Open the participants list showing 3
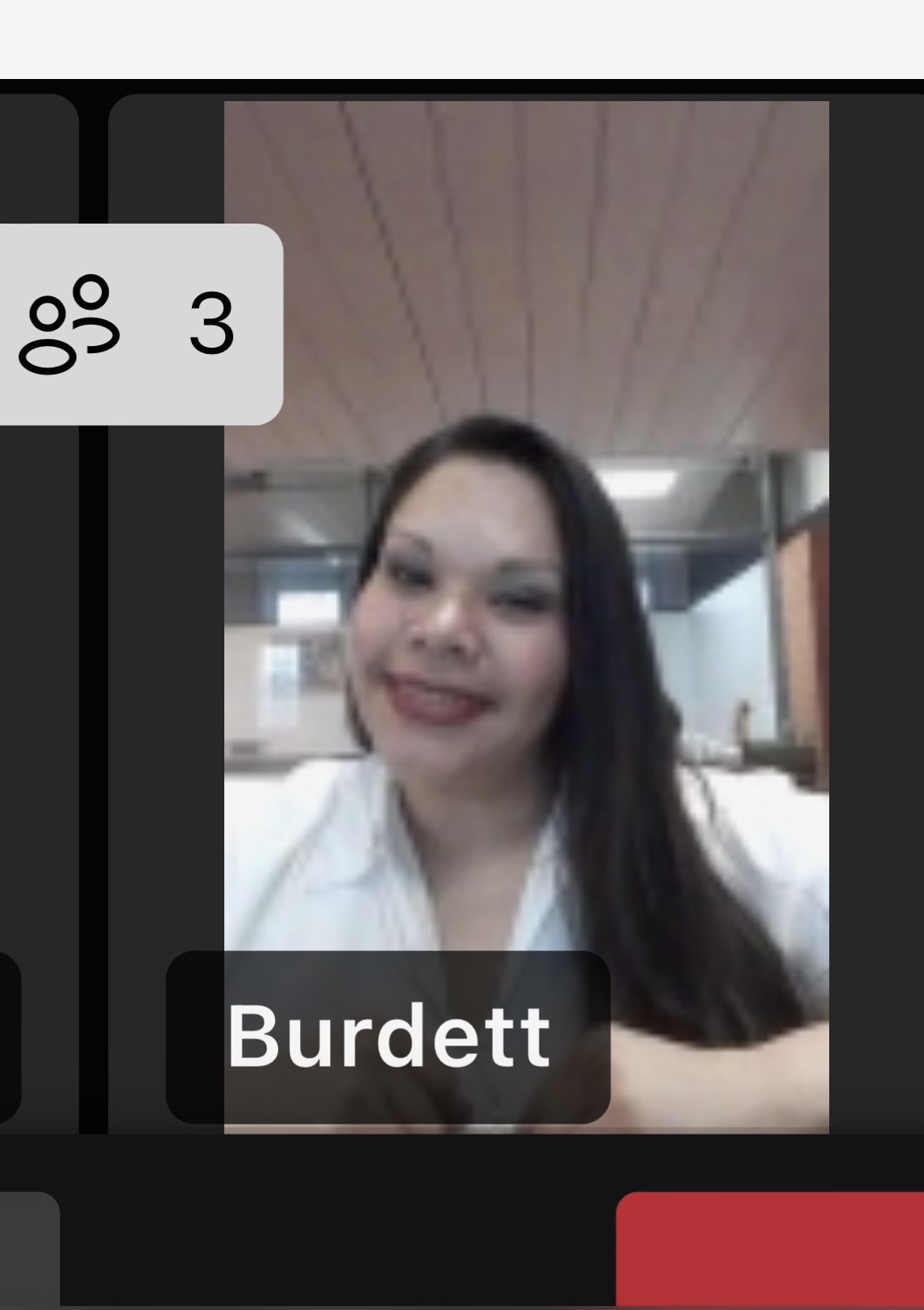 coord(134,324)
